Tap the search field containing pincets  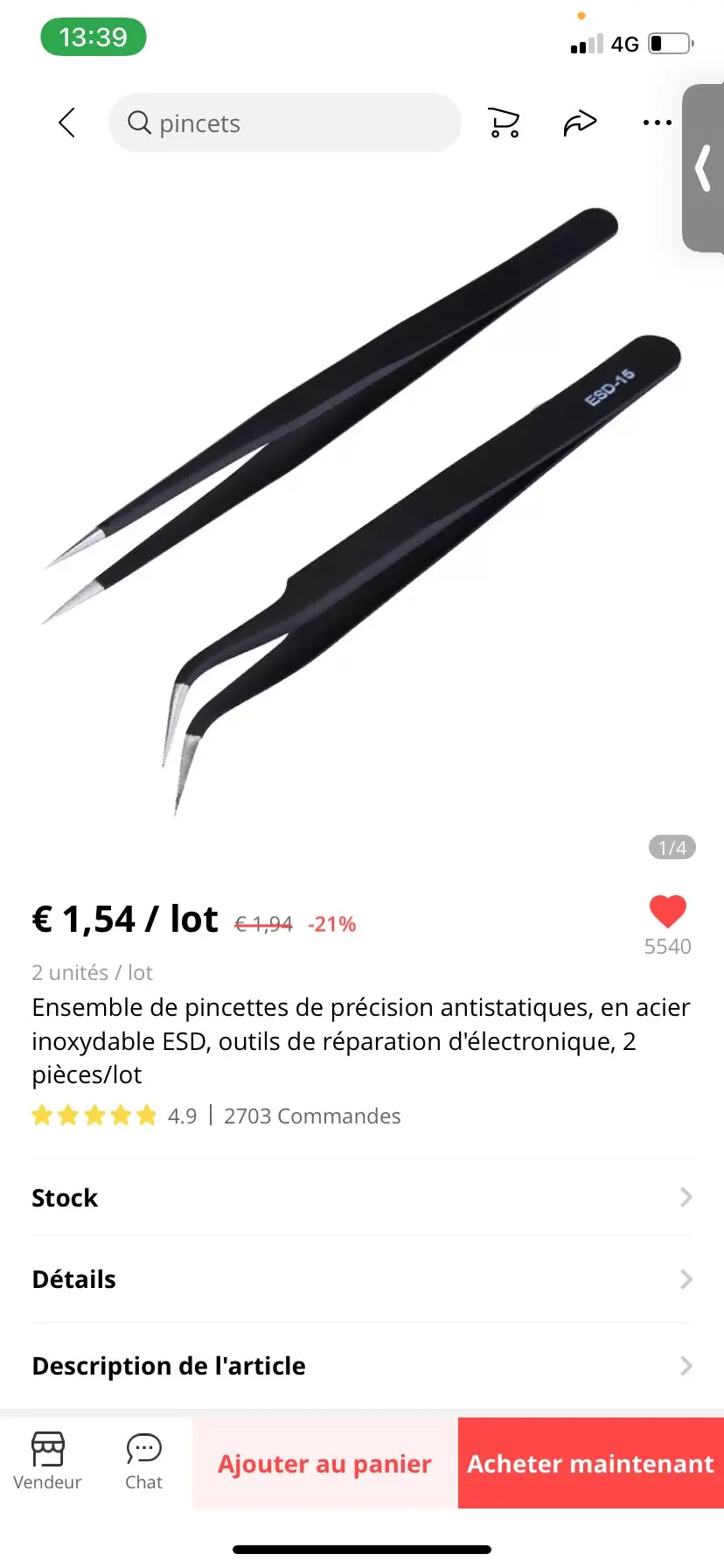pos(284,123)
